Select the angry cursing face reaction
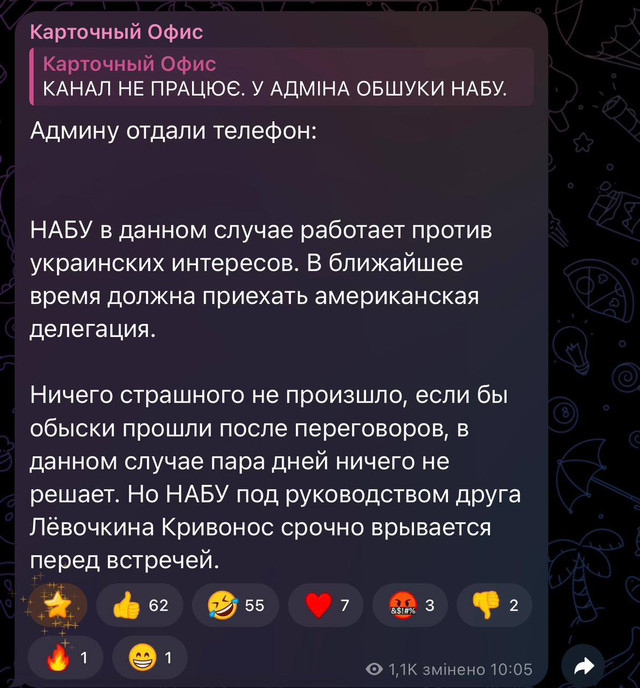Image resolution: width=640 pixels, height=688 pixels. pos(410,605)
